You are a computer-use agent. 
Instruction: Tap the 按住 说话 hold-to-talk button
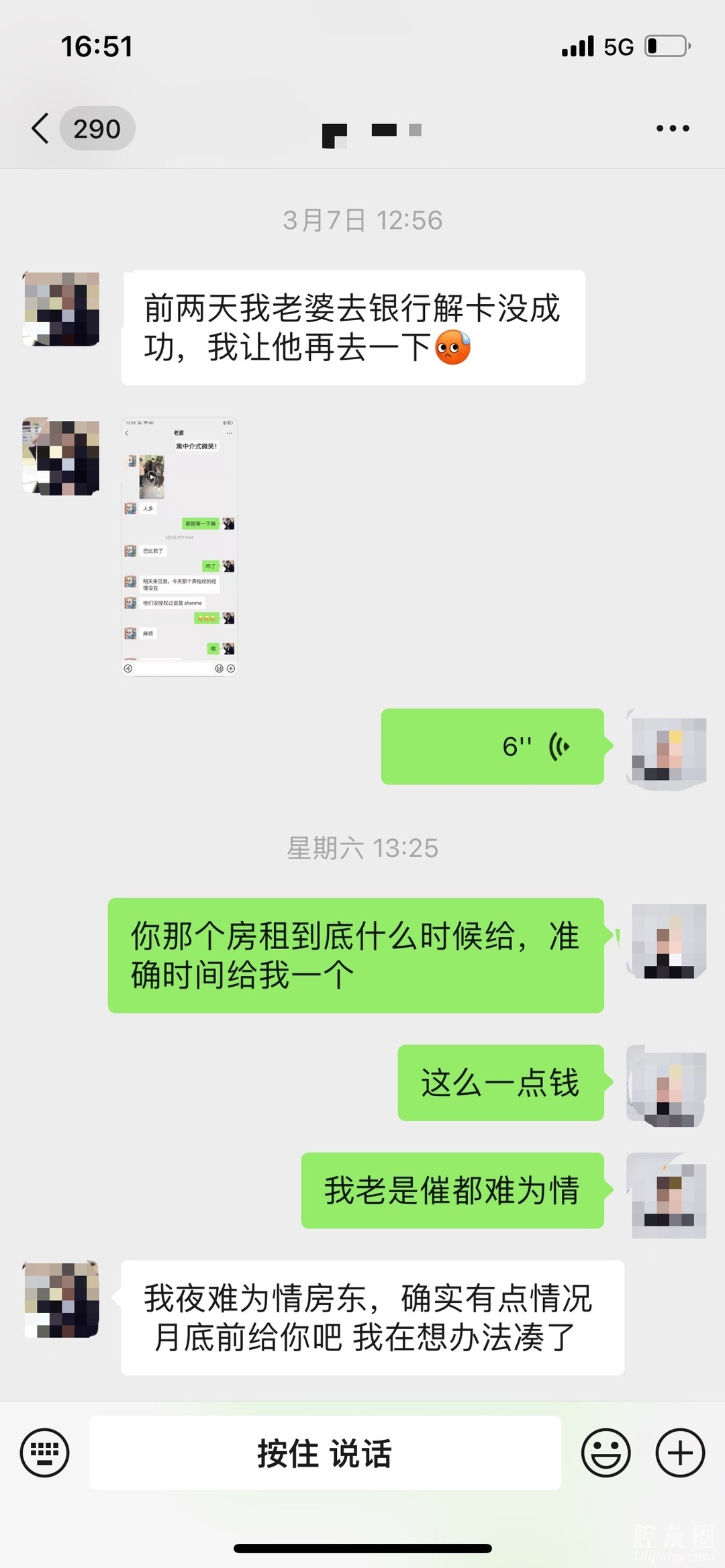click(x=325, y=1453)
